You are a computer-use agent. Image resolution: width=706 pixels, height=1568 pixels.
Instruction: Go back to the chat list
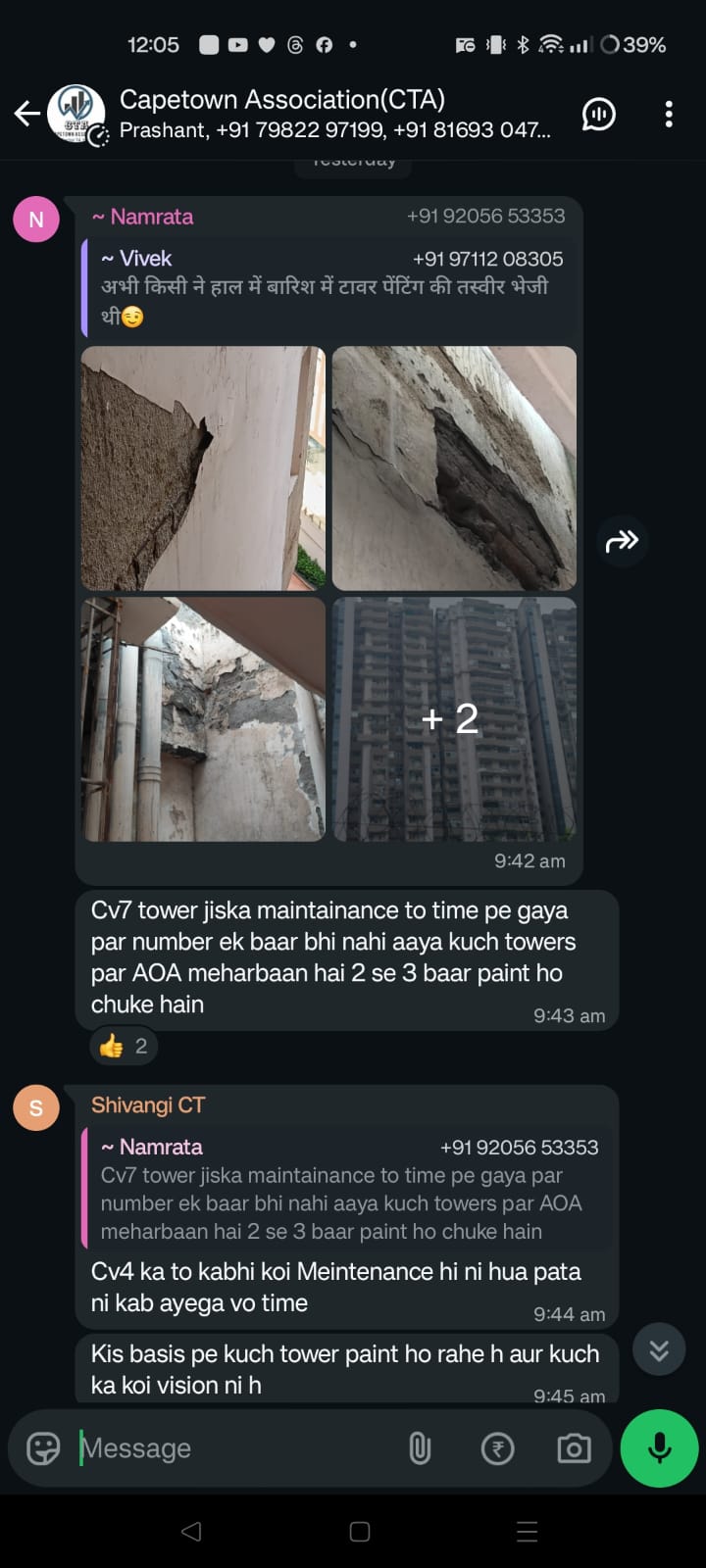click(x=27, y=114)
